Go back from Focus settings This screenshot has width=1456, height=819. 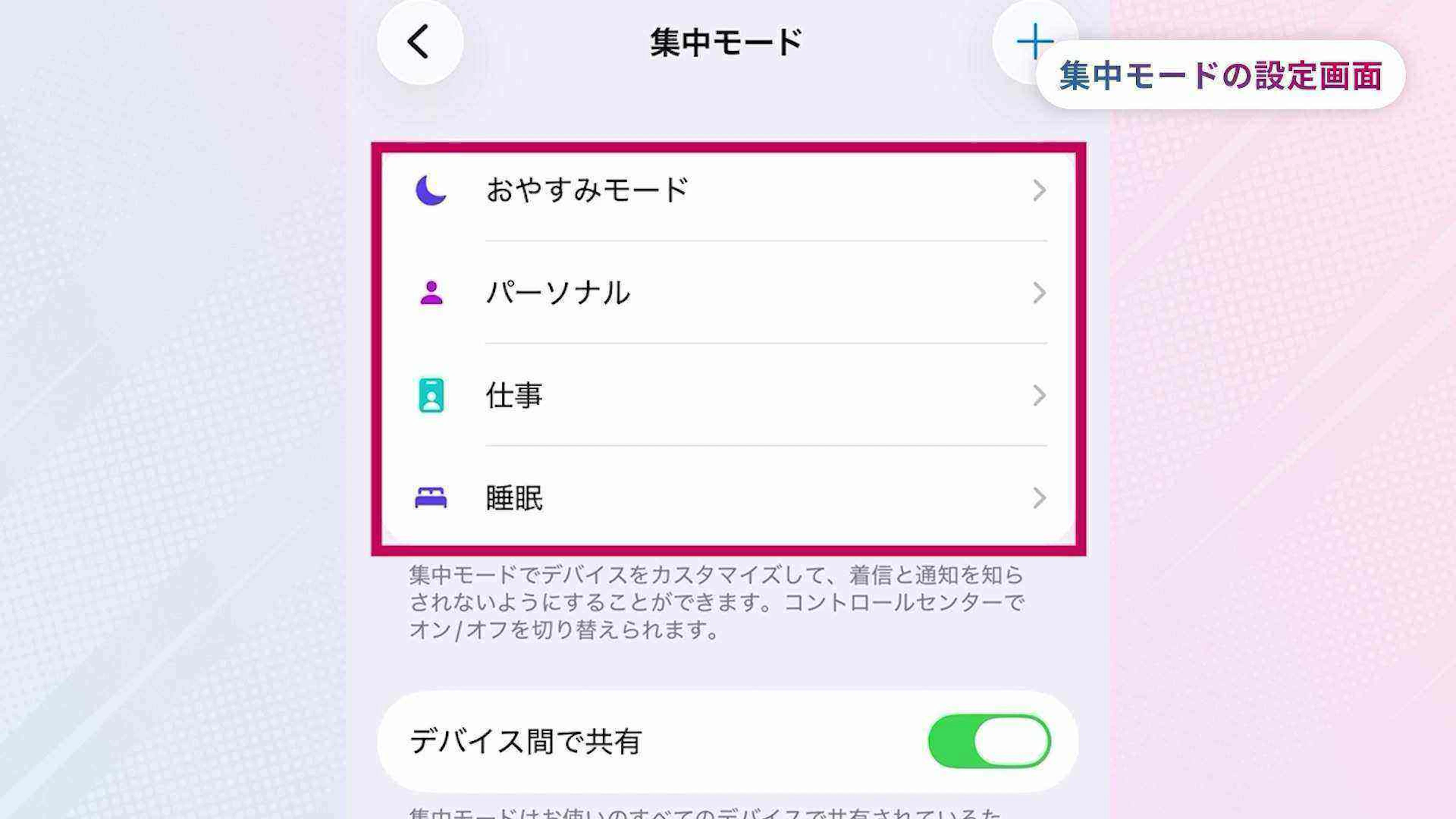pyautogui.click(x=419, y=42)
